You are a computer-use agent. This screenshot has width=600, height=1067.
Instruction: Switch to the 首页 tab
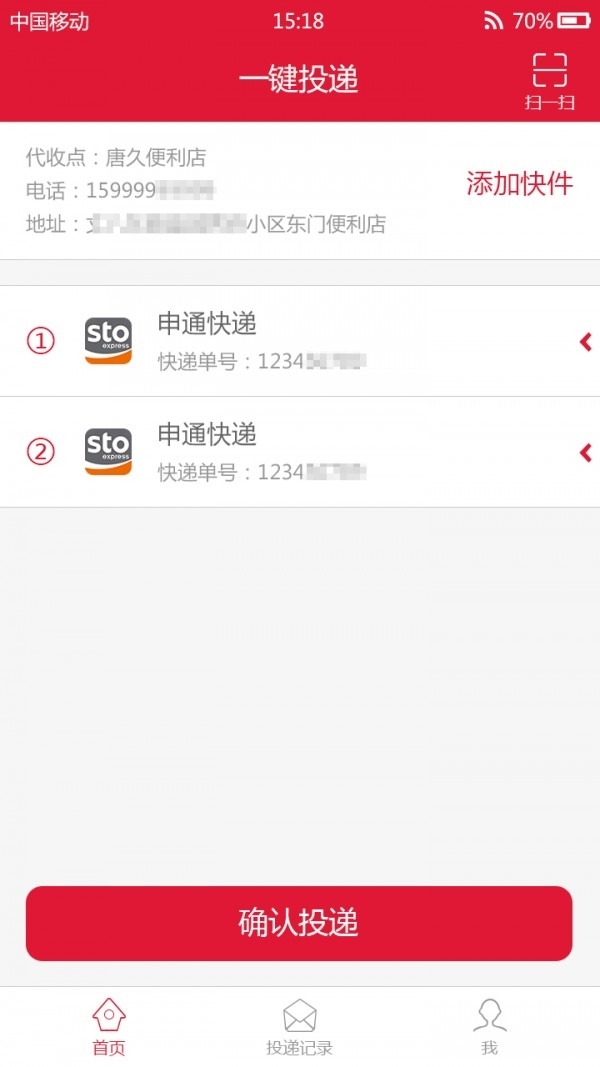109,1027
